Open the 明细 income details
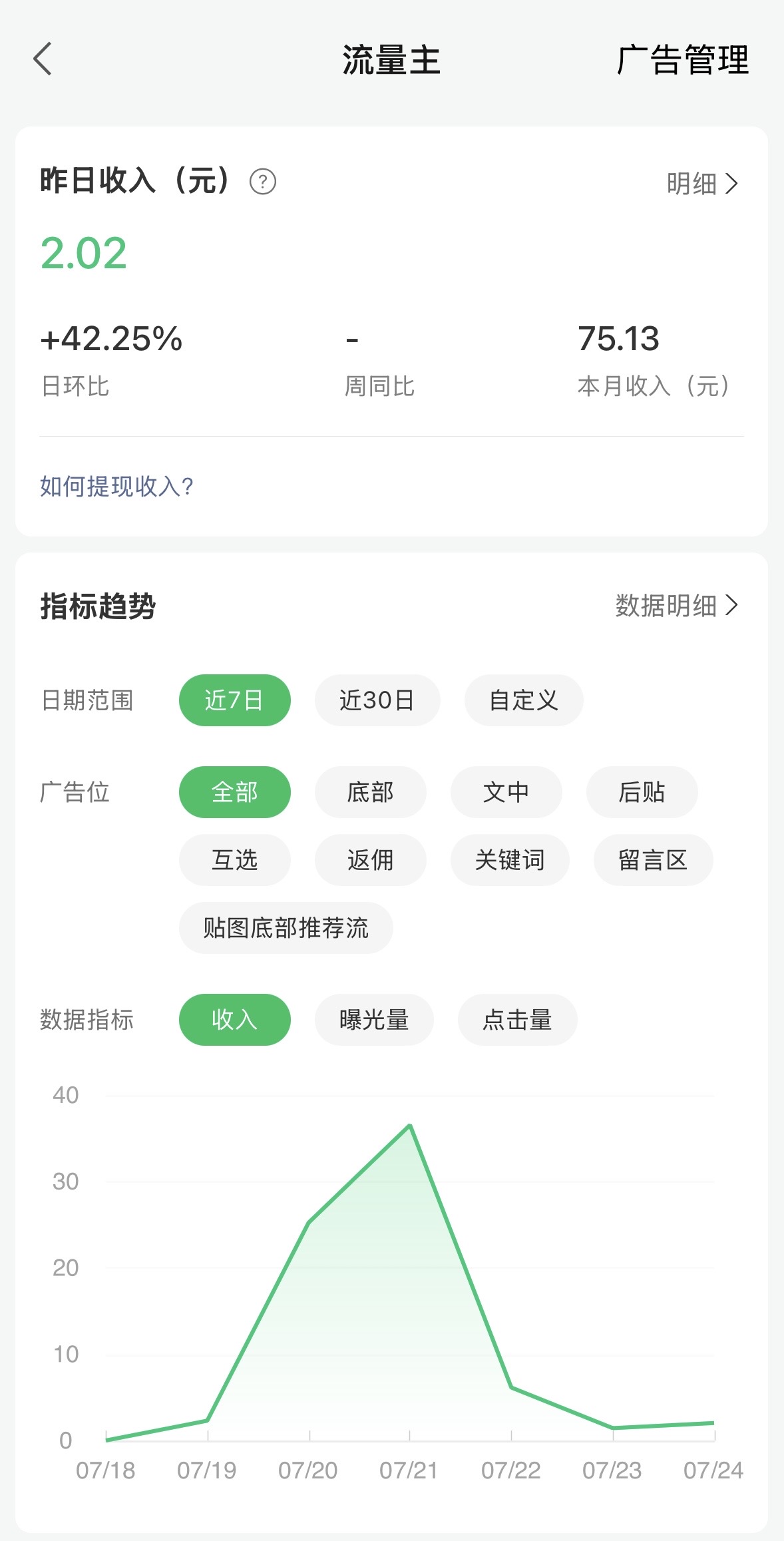Image resolution: width=784 pixels, height=1541 pixels. pyautogui.click(x=702, y=183)
